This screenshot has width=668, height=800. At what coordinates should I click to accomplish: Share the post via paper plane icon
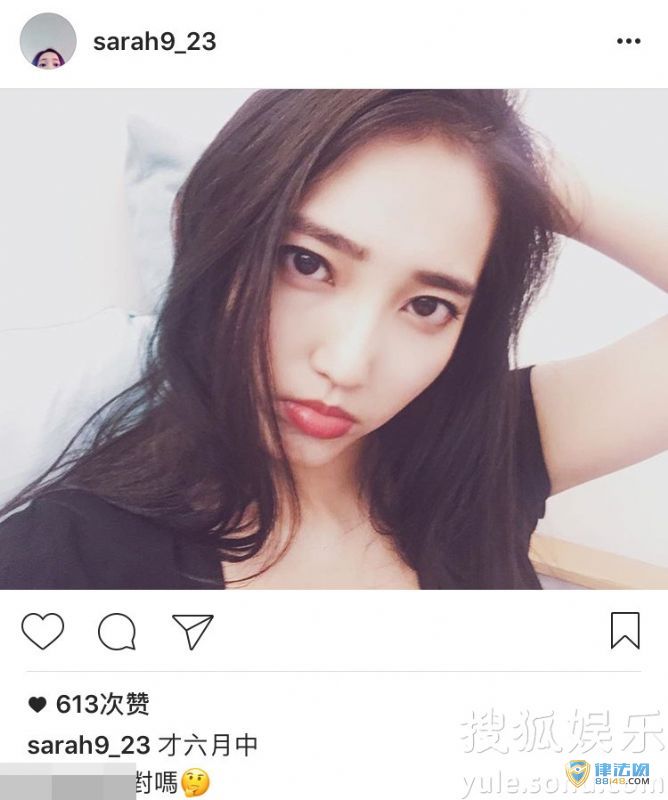click(x=192, y=630)
